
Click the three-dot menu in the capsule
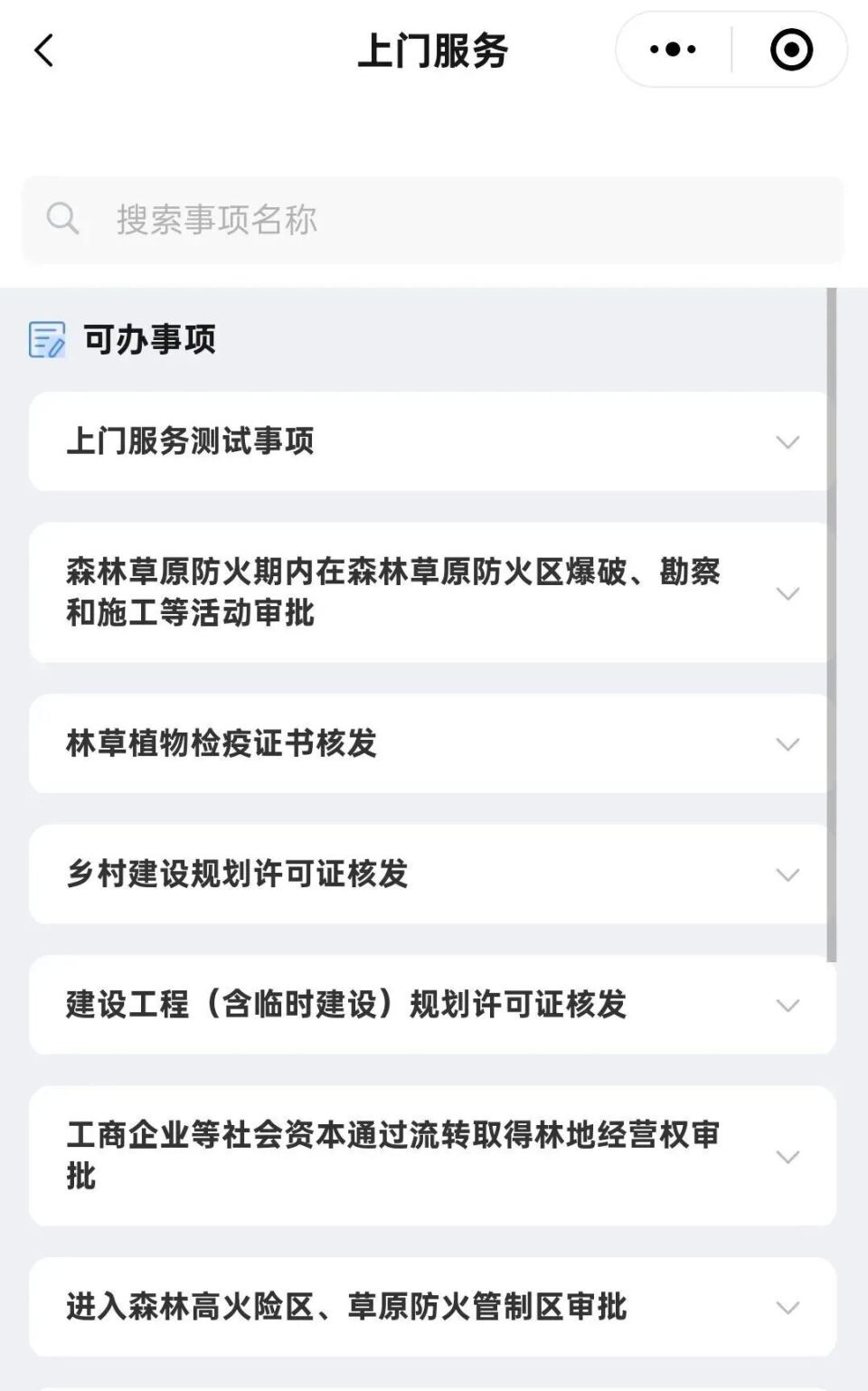[x=670, y=50]
